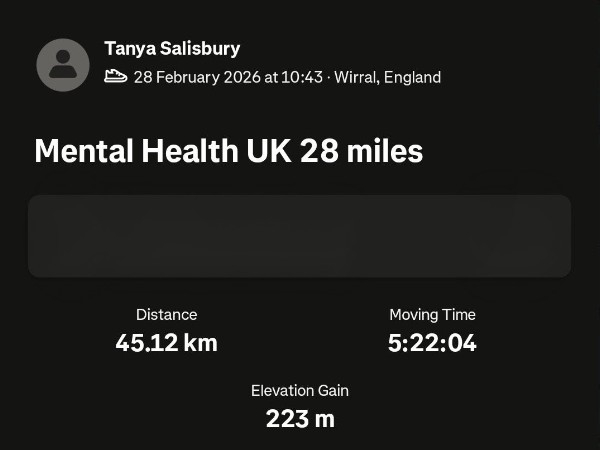This screenshot has width=600, height=450.
Task: Open Tanya Salisbury's profile avatar
Action: click(63, 65)
